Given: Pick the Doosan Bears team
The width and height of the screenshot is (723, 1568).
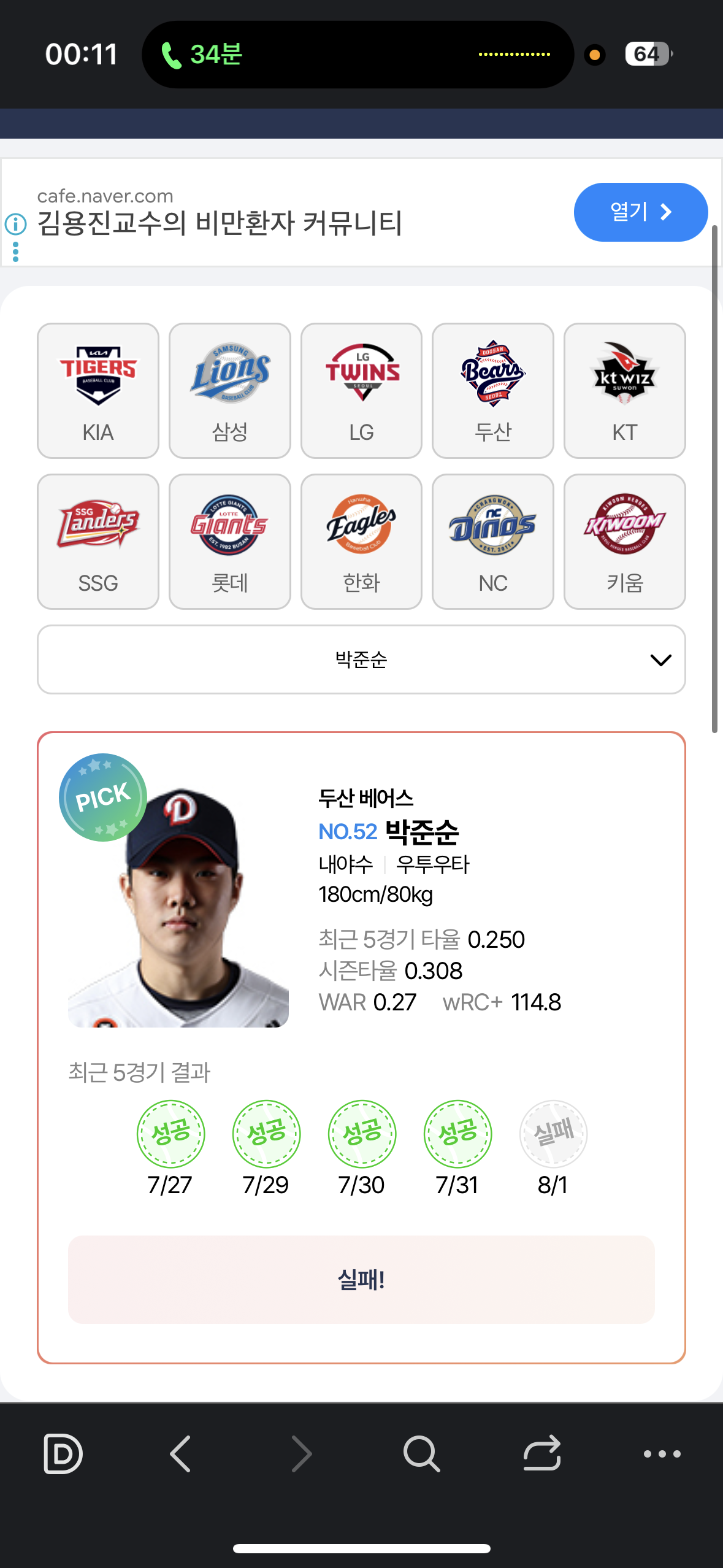Looking at the screenshot, I should [493, 391].
